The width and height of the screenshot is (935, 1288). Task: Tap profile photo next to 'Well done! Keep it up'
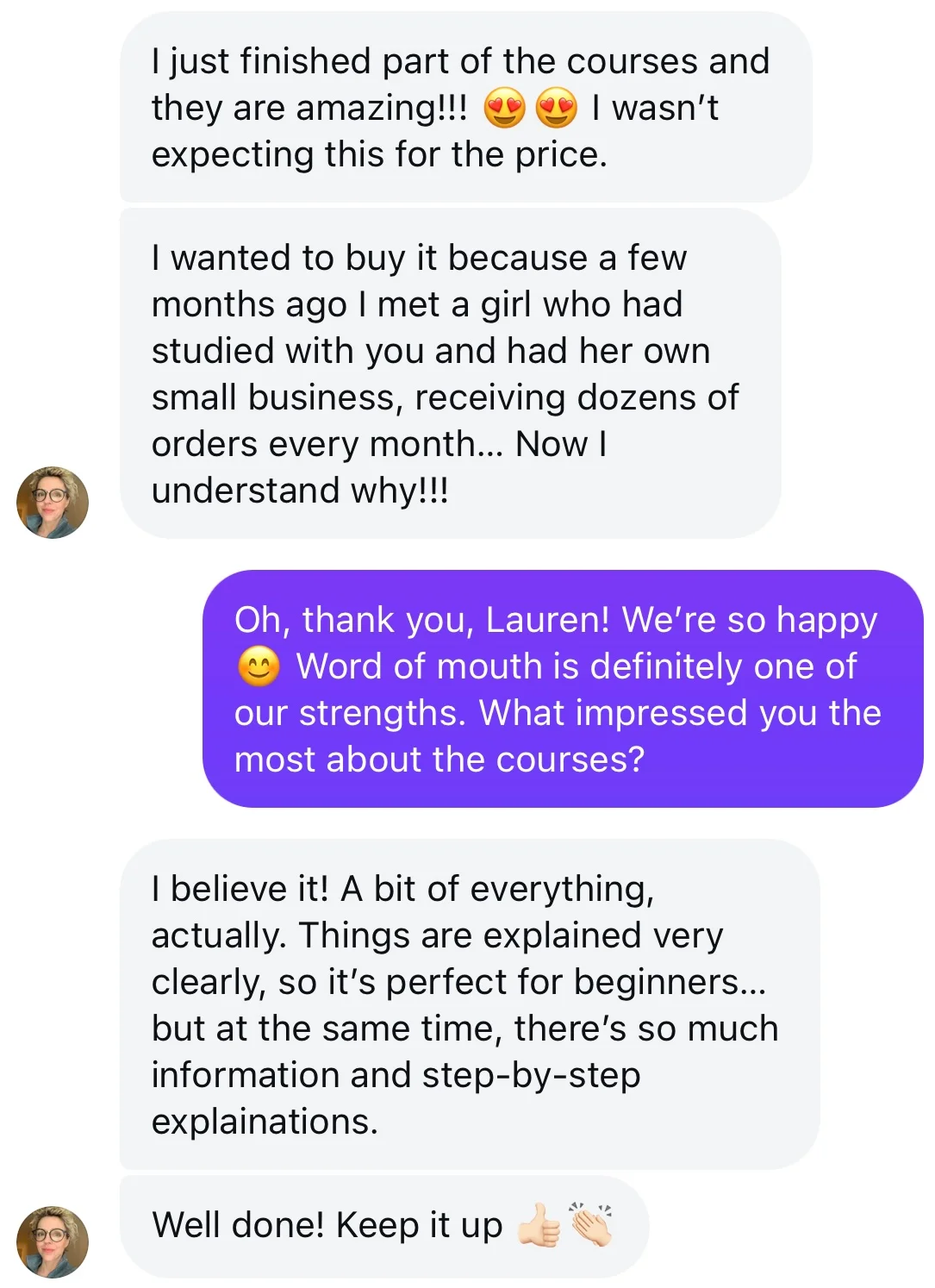pyautogui.click(x=53, y=1241)
